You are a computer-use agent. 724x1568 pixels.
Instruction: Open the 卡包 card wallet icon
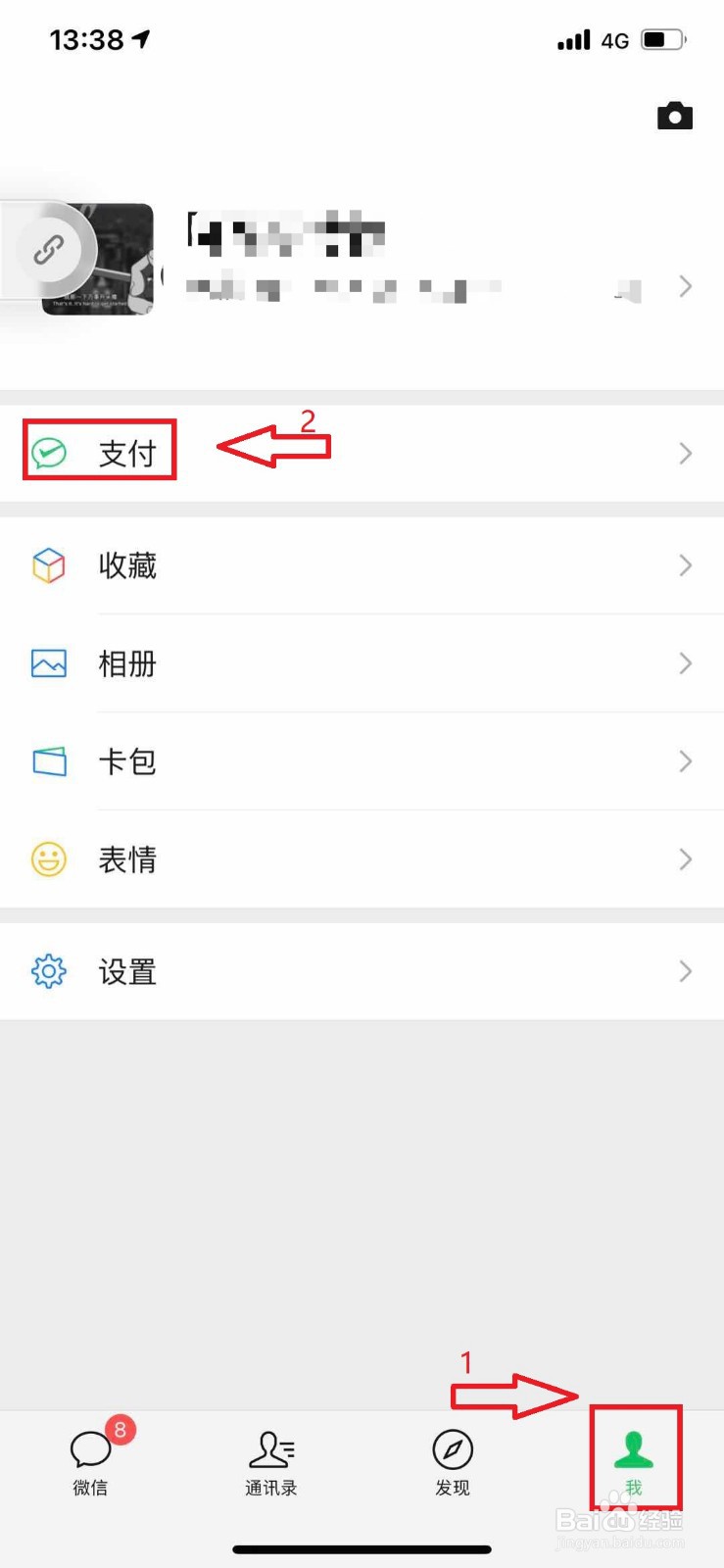48,761
